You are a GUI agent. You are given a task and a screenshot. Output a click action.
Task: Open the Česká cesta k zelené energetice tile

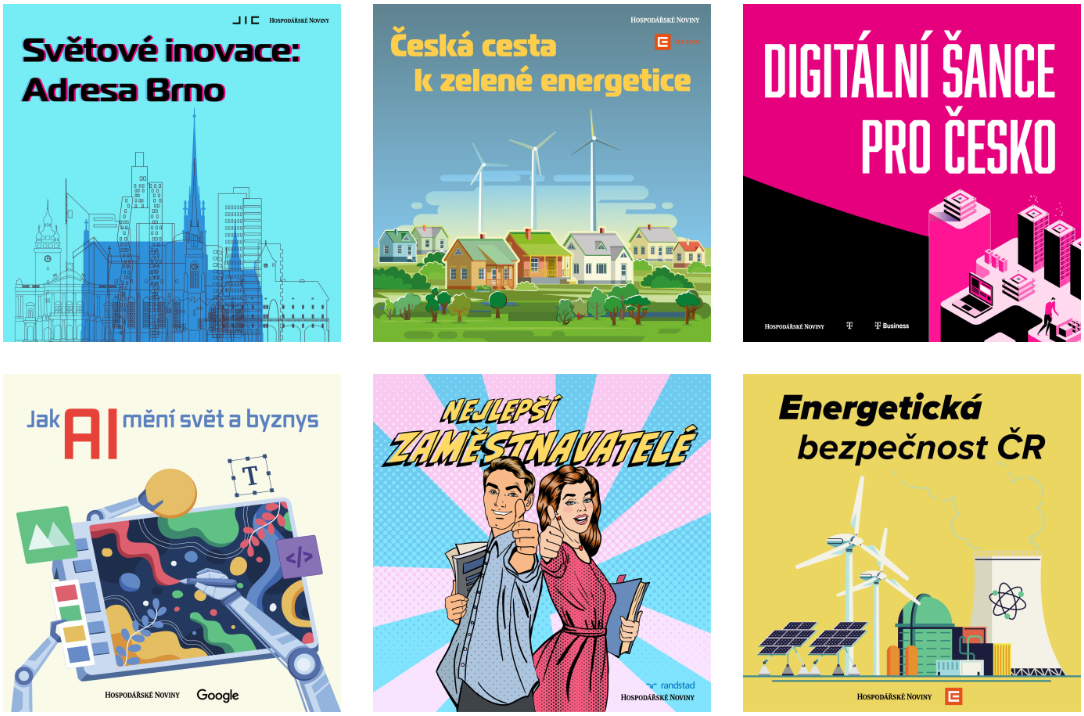(x=541, y=173)
